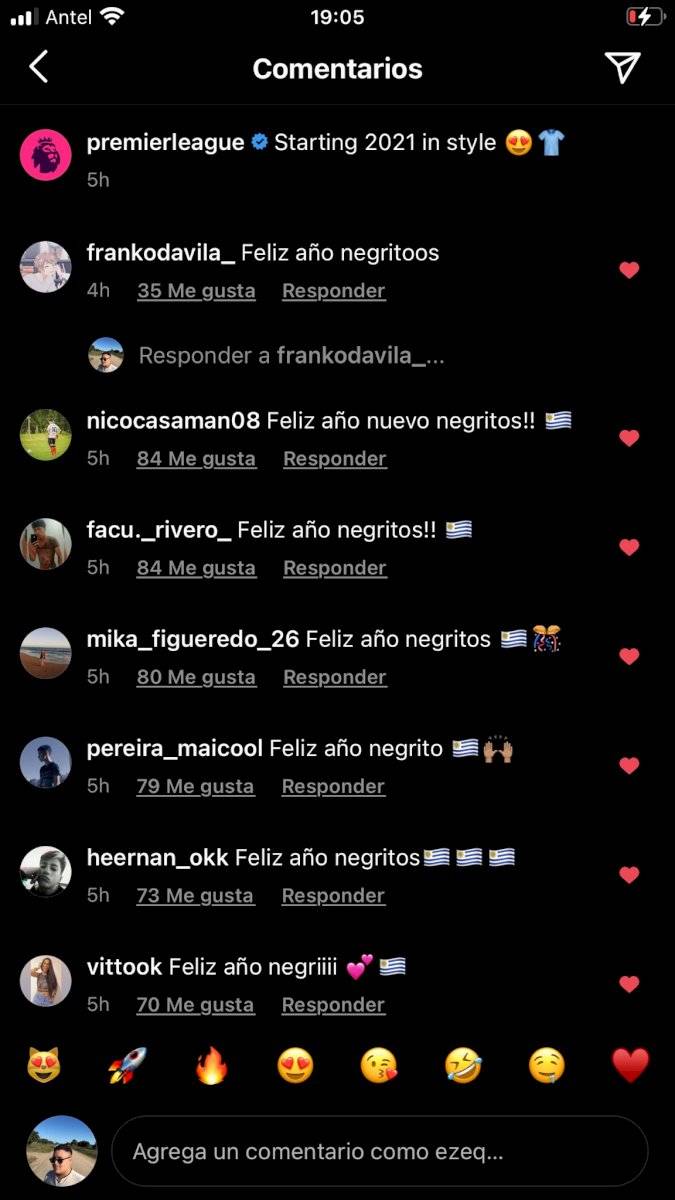Image resolution: width=675 pixels, height=1200 pixels.
Task: Share post via the paper plane icon
Action: (x=622, y=68)
